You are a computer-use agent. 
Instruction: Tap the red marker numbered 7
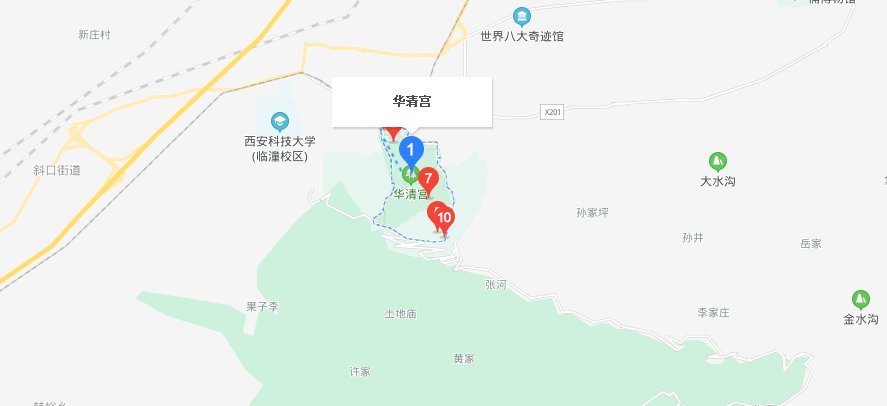(x=428, y=179)
